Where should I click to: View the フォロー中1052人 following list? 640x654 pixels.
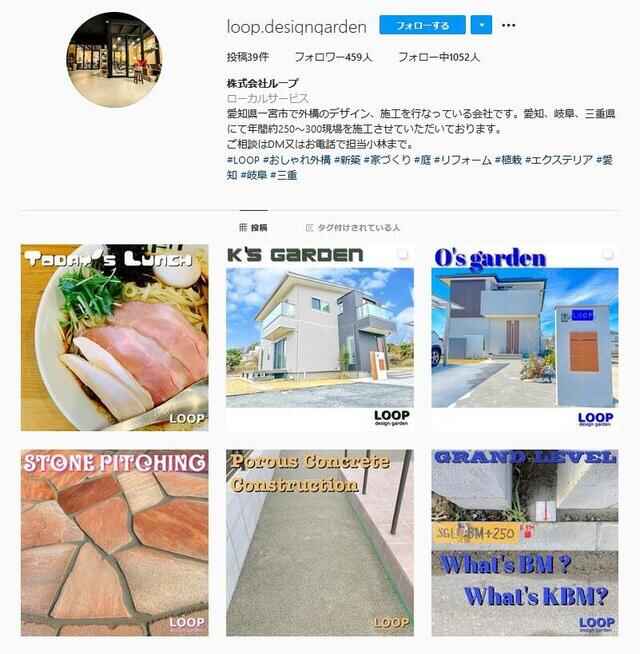pyautogui.click(x=438, y=58)
